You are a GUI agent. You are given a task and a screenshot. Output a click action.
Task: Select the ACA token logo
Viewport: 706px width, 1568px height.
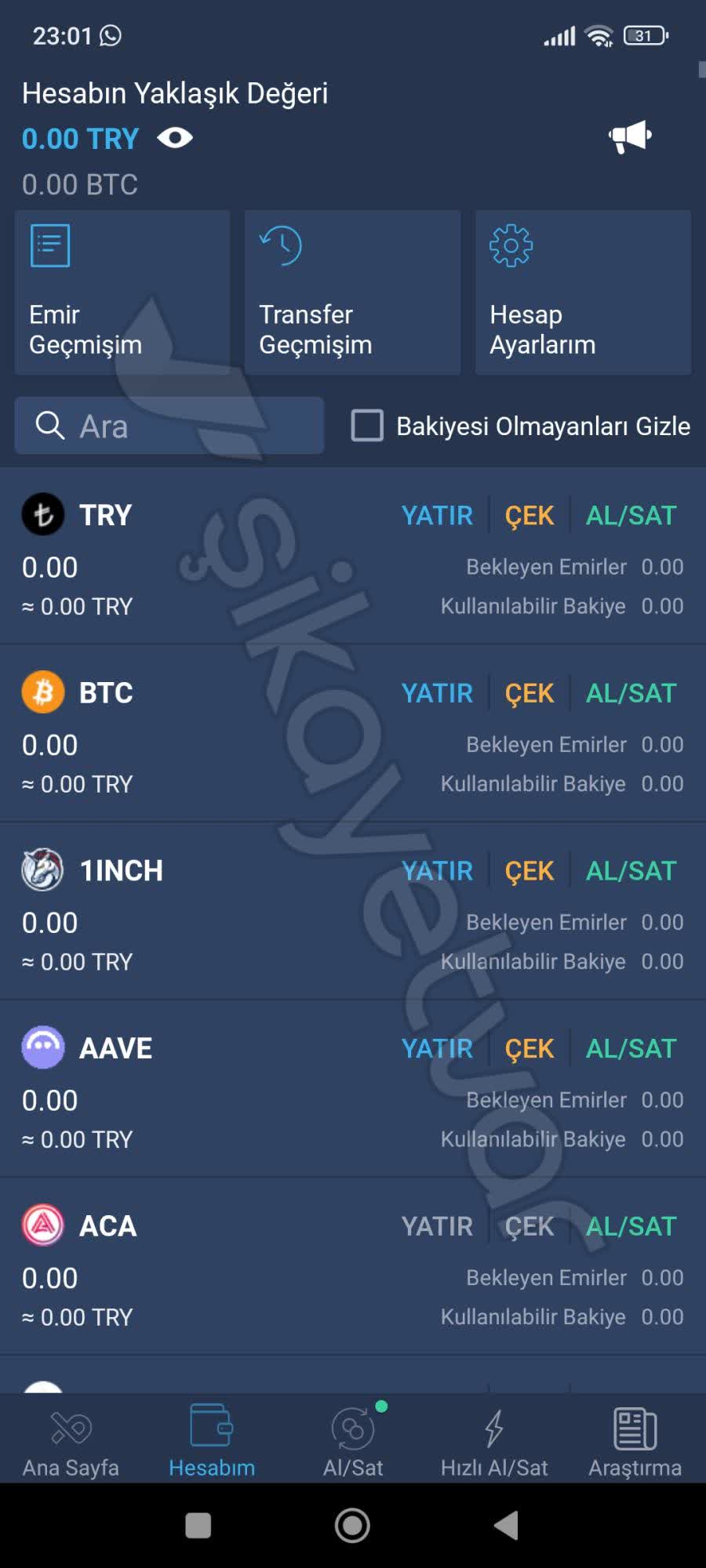tap(42, 1225)
